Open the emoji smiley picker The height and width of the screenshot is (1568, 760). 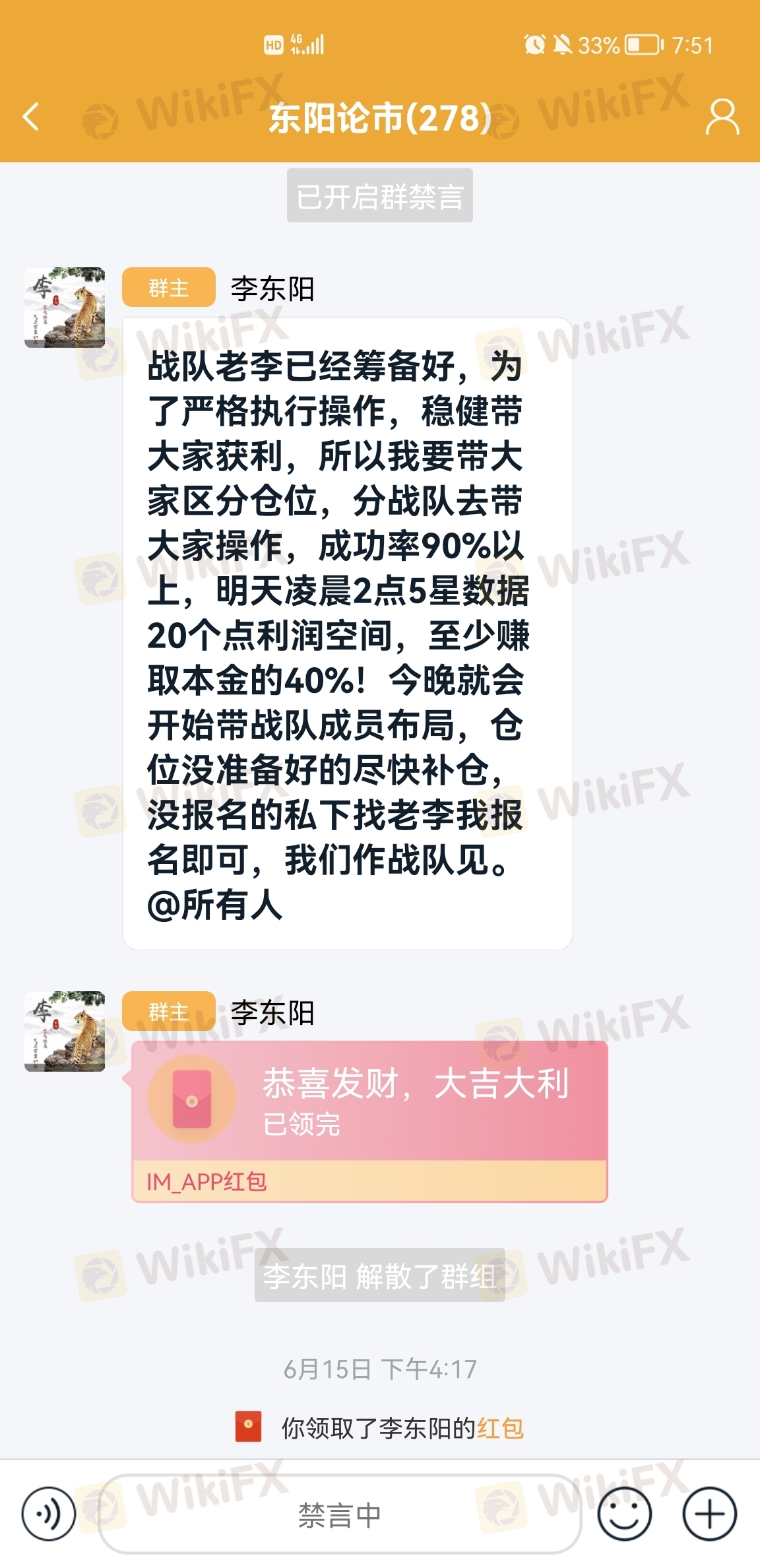pos(624,1515)
